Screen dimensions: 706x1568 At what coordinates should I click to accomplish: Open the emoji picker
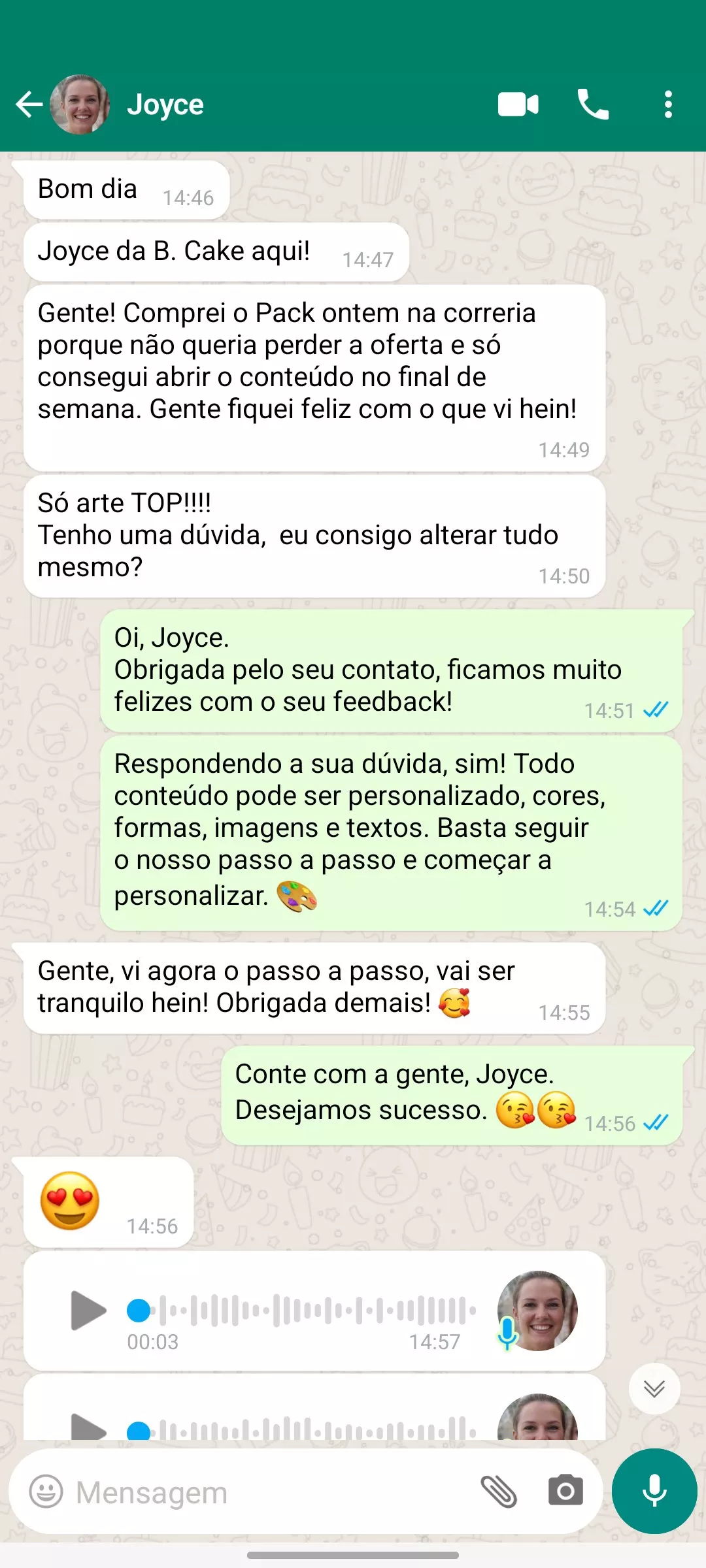point(46,1492)
